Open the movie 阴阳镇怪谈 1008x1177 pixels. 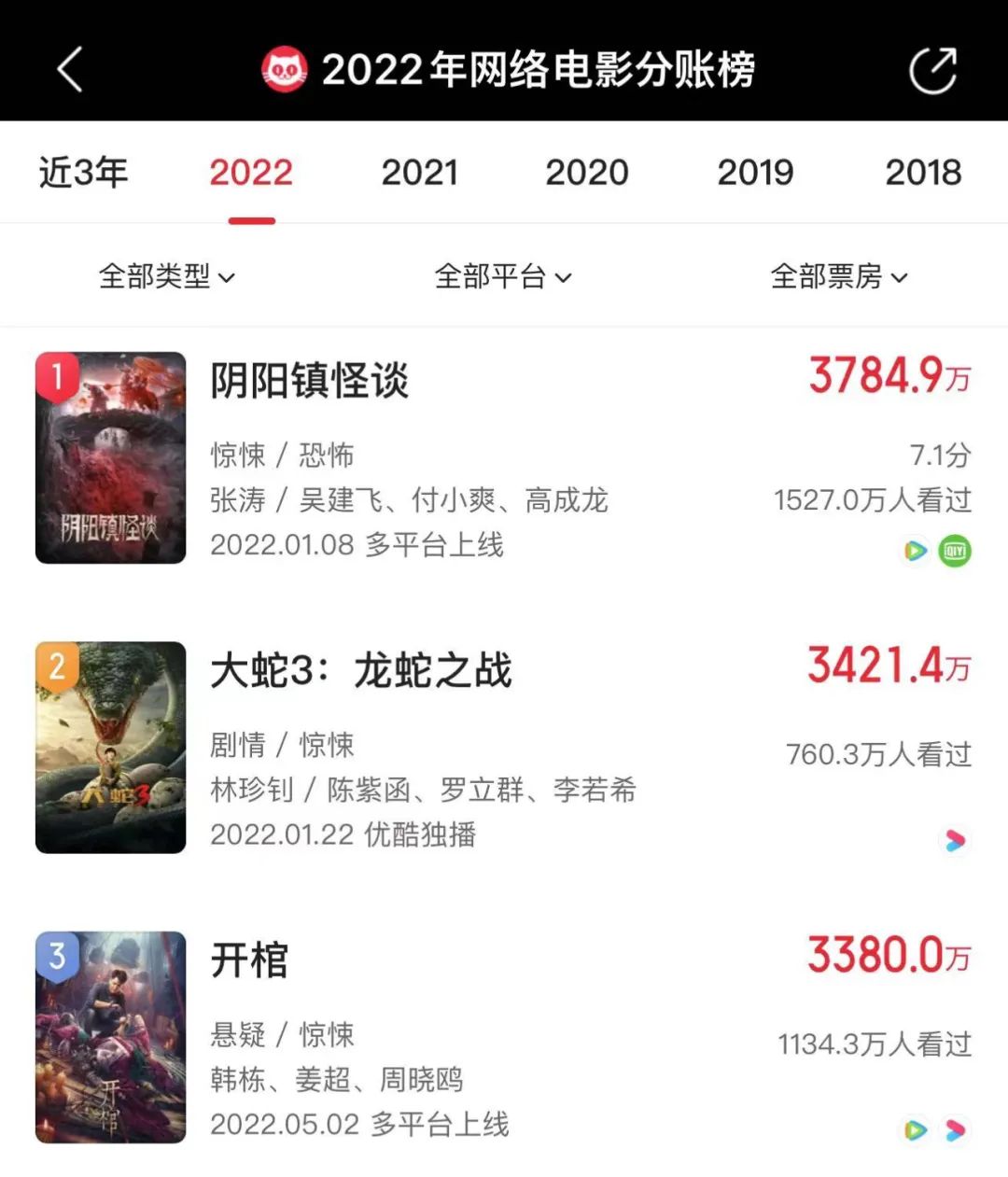(310, 381)
